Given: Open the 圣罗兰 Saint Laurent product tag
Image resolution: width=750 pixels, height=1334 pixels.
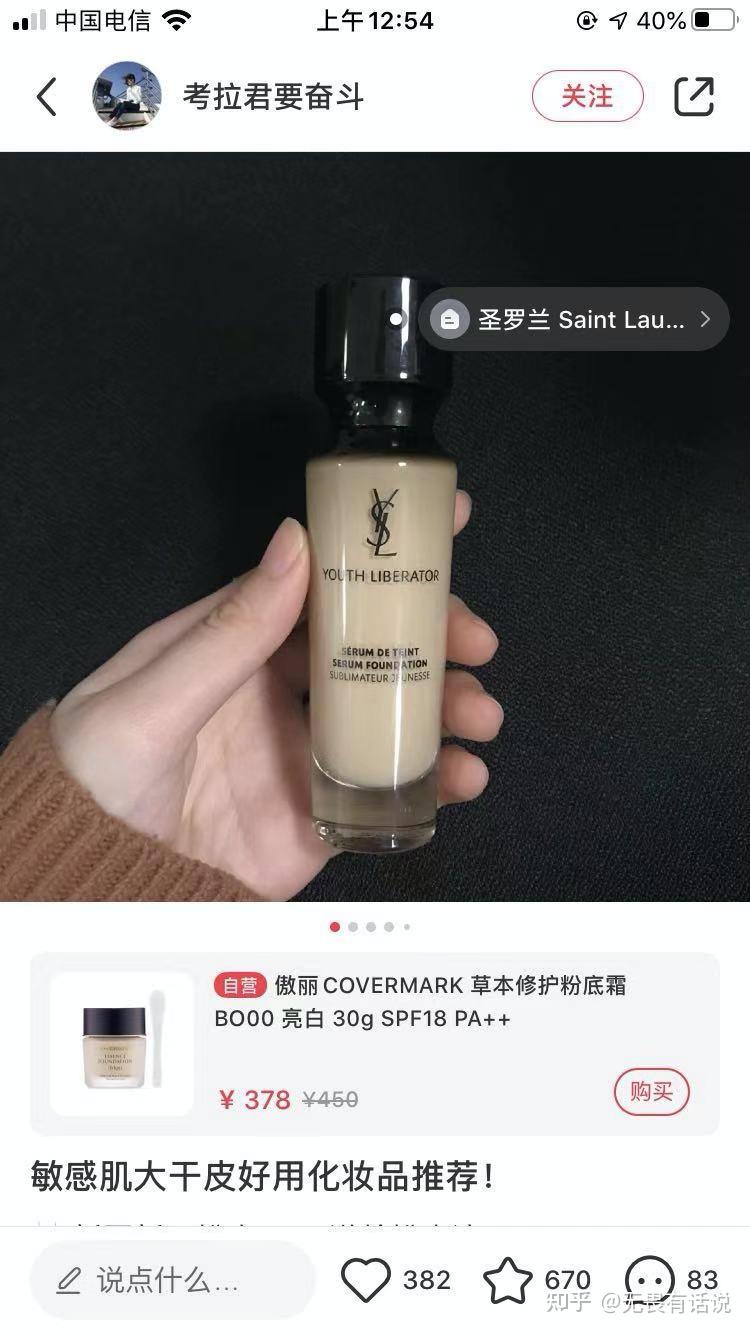Looking at the screenshot, I should coord(574,319).
